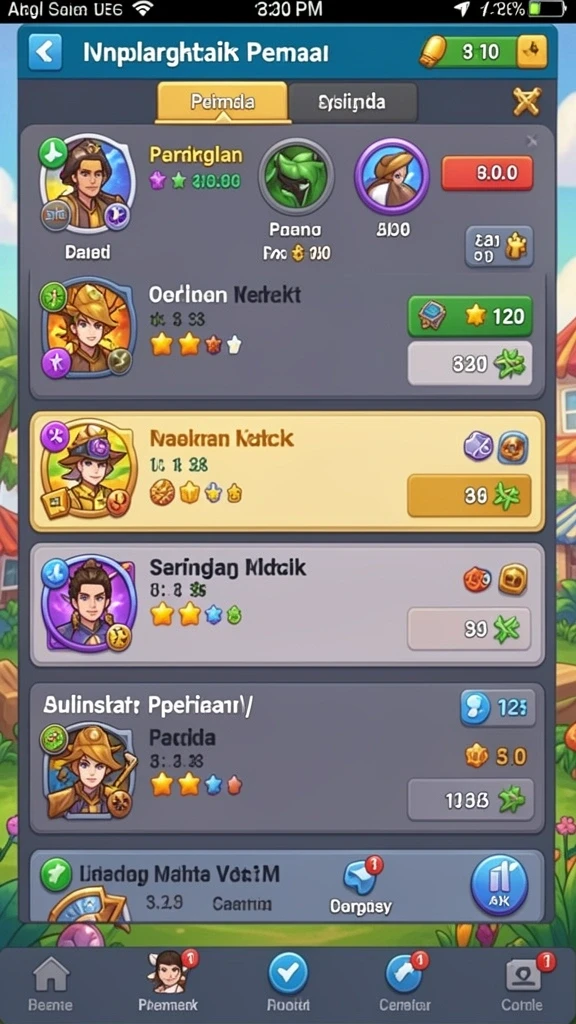Tap the plus button beside the 310 coins
This screenshot has height=1024, width=576.
coord(532,52)
